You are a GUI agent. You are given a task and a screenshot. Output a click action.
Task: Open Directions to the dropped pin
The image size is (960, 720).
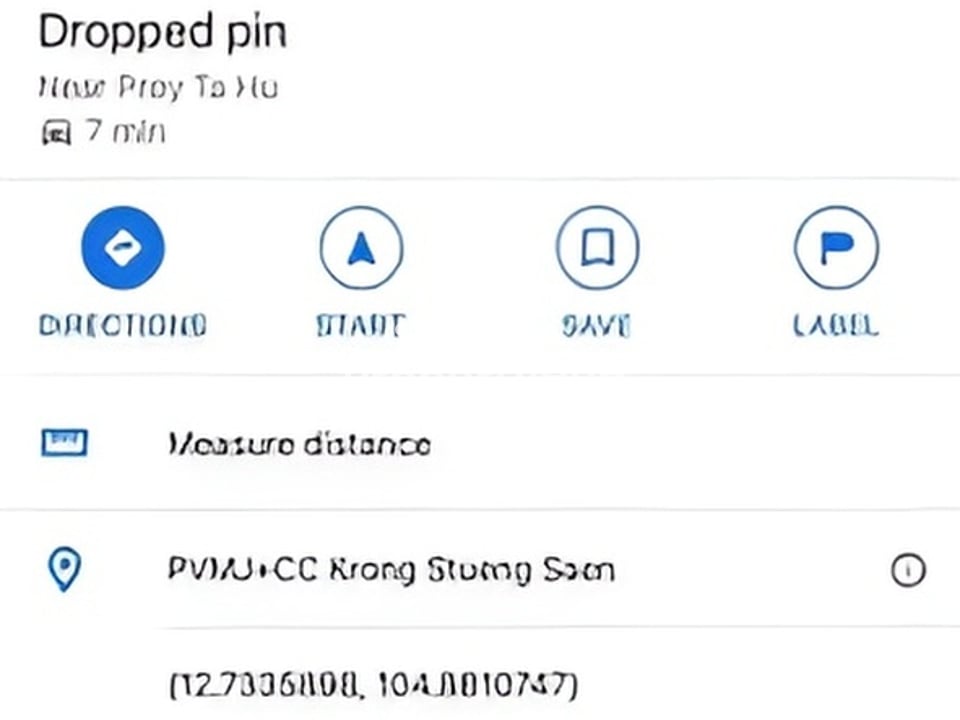(x=122, y=248)
